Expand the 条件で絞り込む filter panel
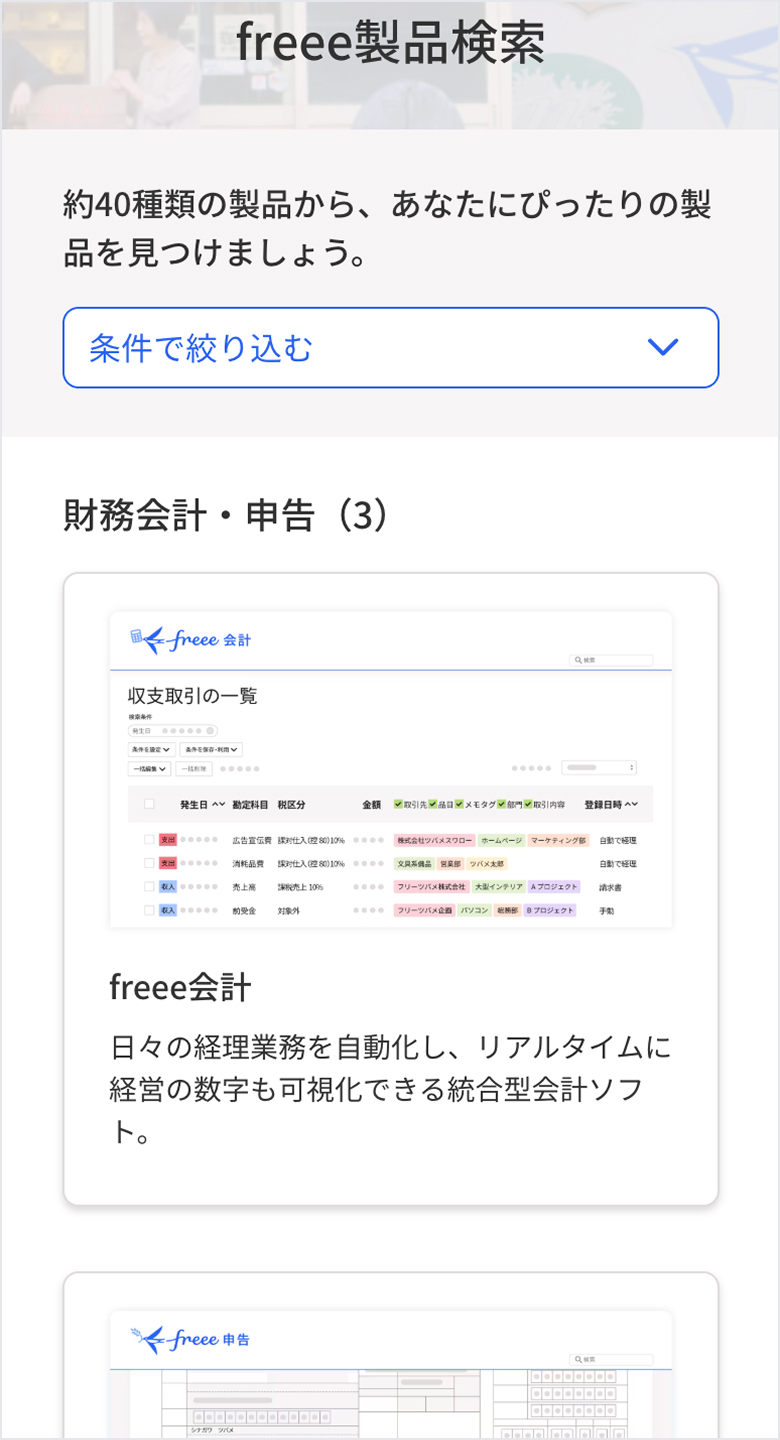This screenshot has height=1440, width=780. [x=390, y=347]
